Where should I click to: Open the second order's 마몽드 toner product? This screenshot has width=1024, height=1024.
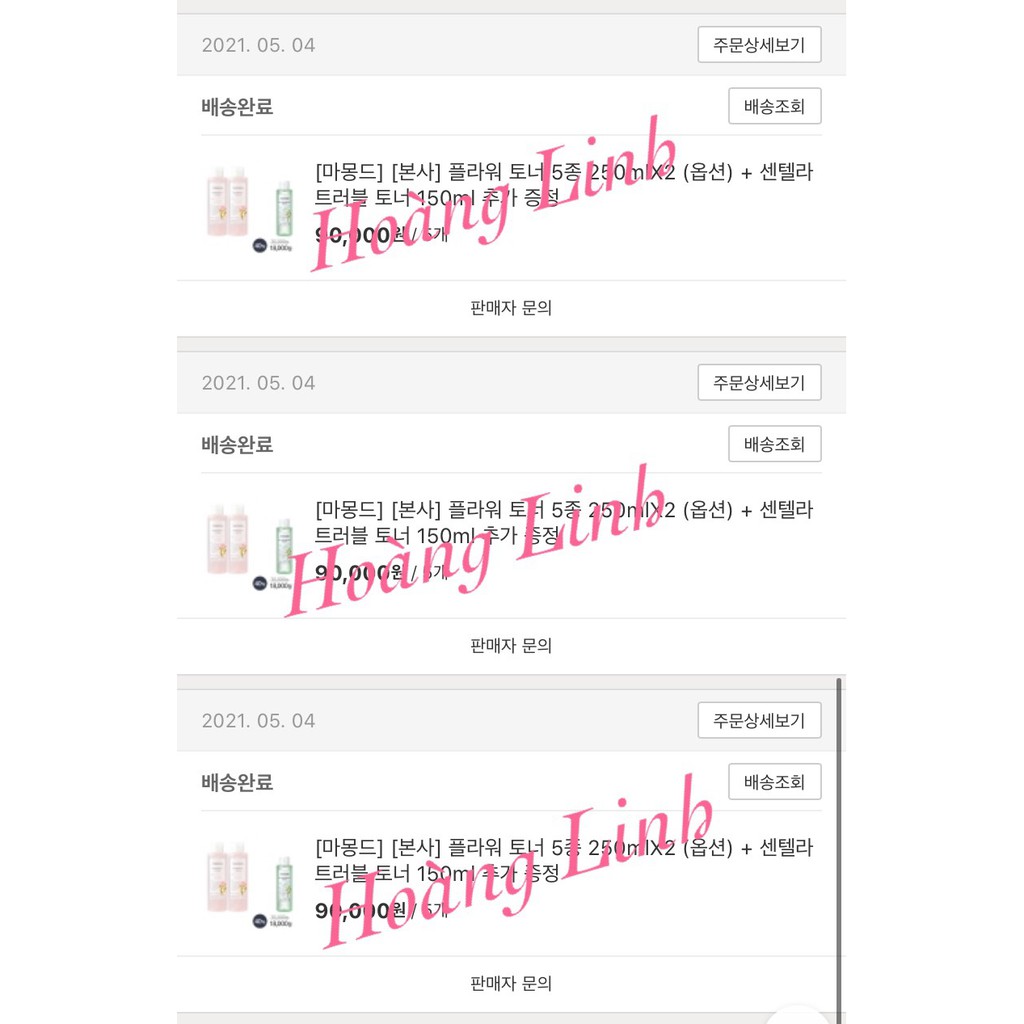tap(563, 523)
